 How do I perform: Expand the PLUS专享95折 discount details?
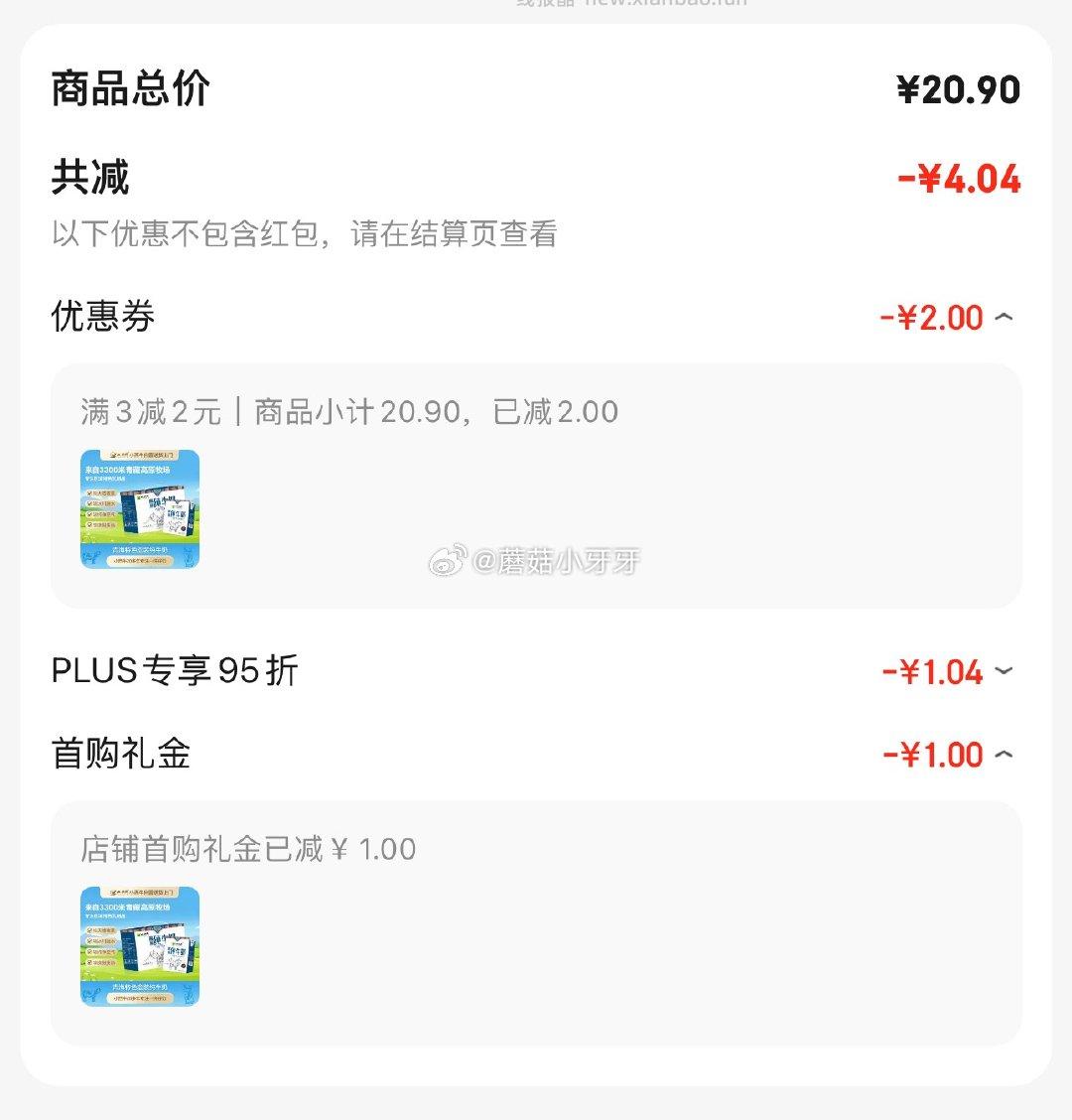pos(1005,671)
